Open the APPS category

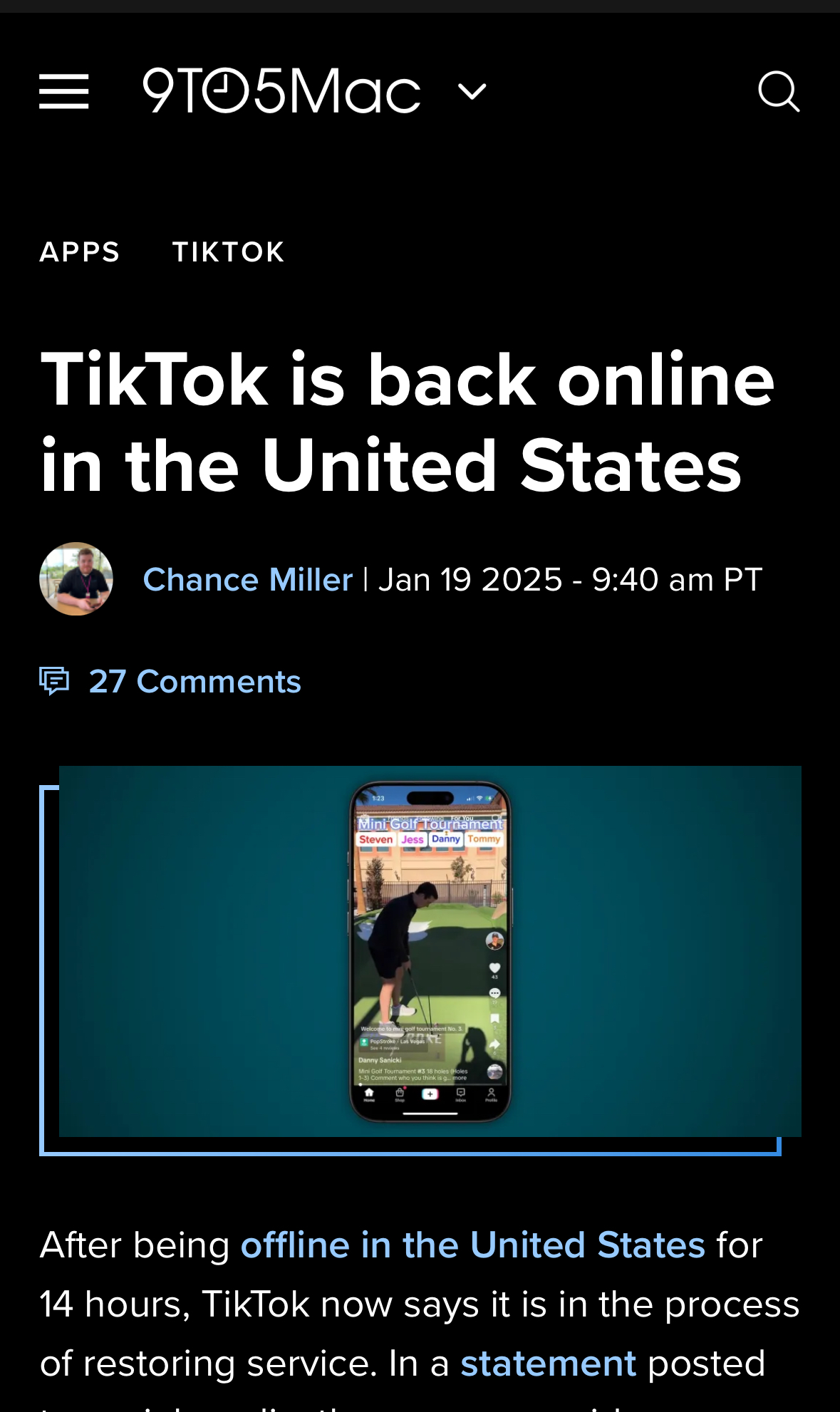tap(80, 252)
